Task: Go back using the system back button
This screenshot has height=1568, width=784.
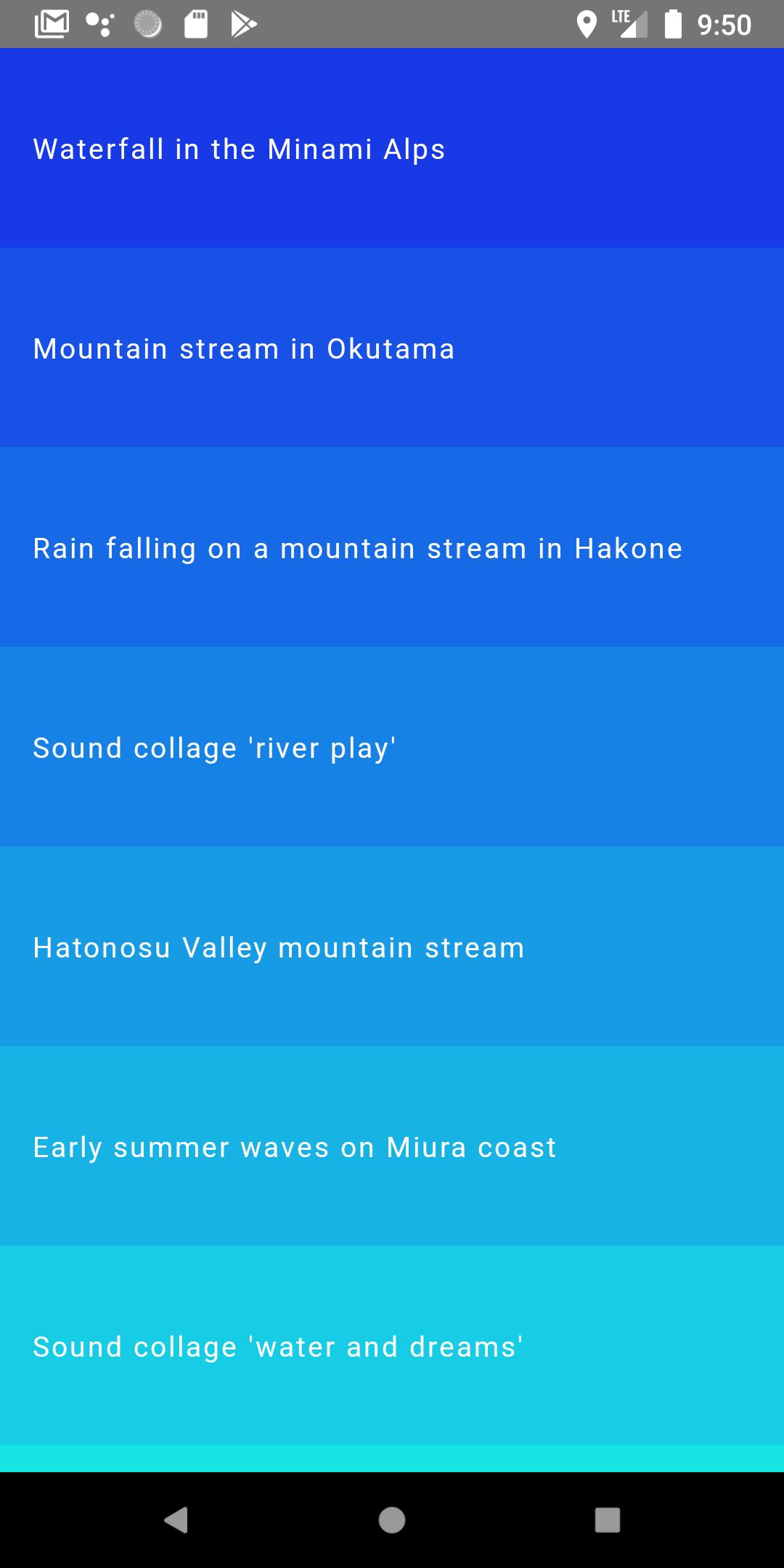Action: [176, 1519]
